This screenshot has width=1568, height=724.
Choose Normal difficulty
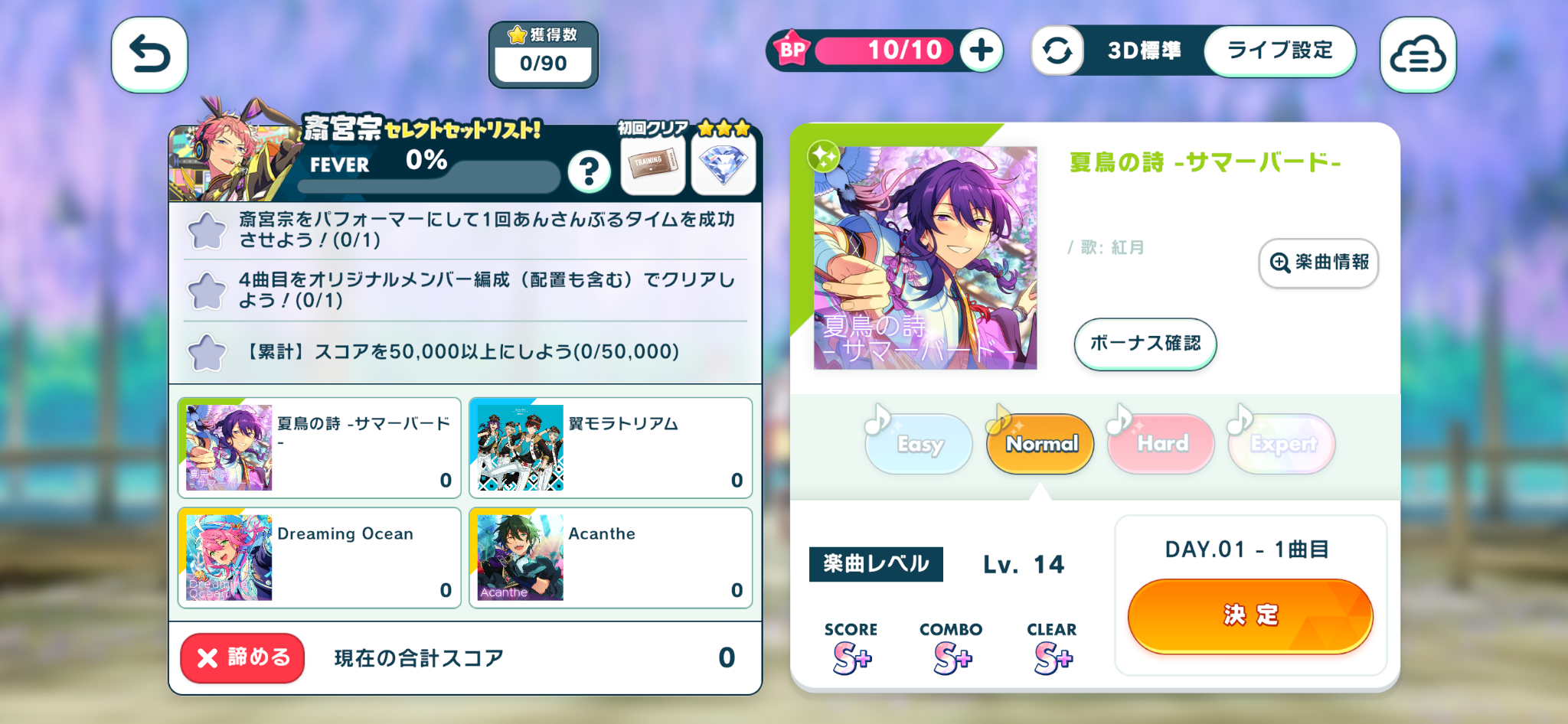(x=1040, y=444)
